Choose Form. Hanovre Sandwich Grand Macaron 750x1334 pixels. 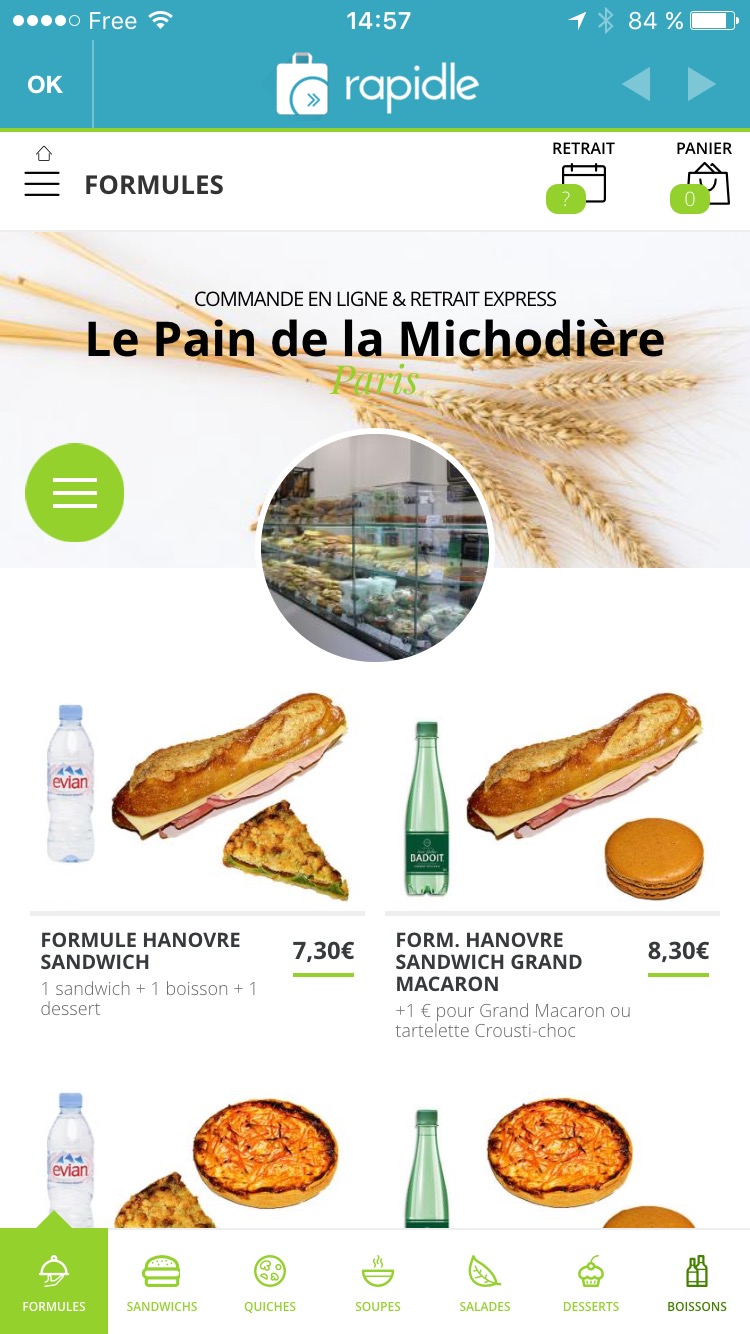coord(552,870)
